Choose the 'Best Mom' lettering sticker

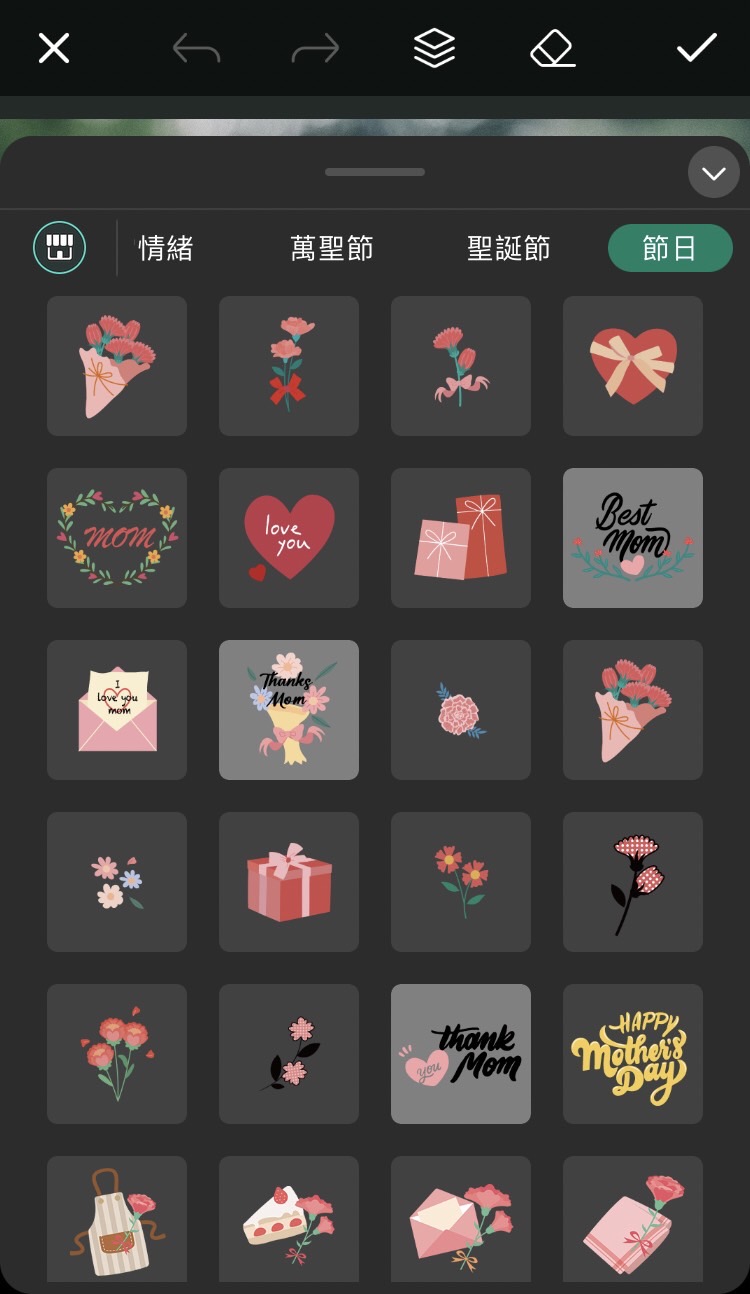click(x=633, y=538)
